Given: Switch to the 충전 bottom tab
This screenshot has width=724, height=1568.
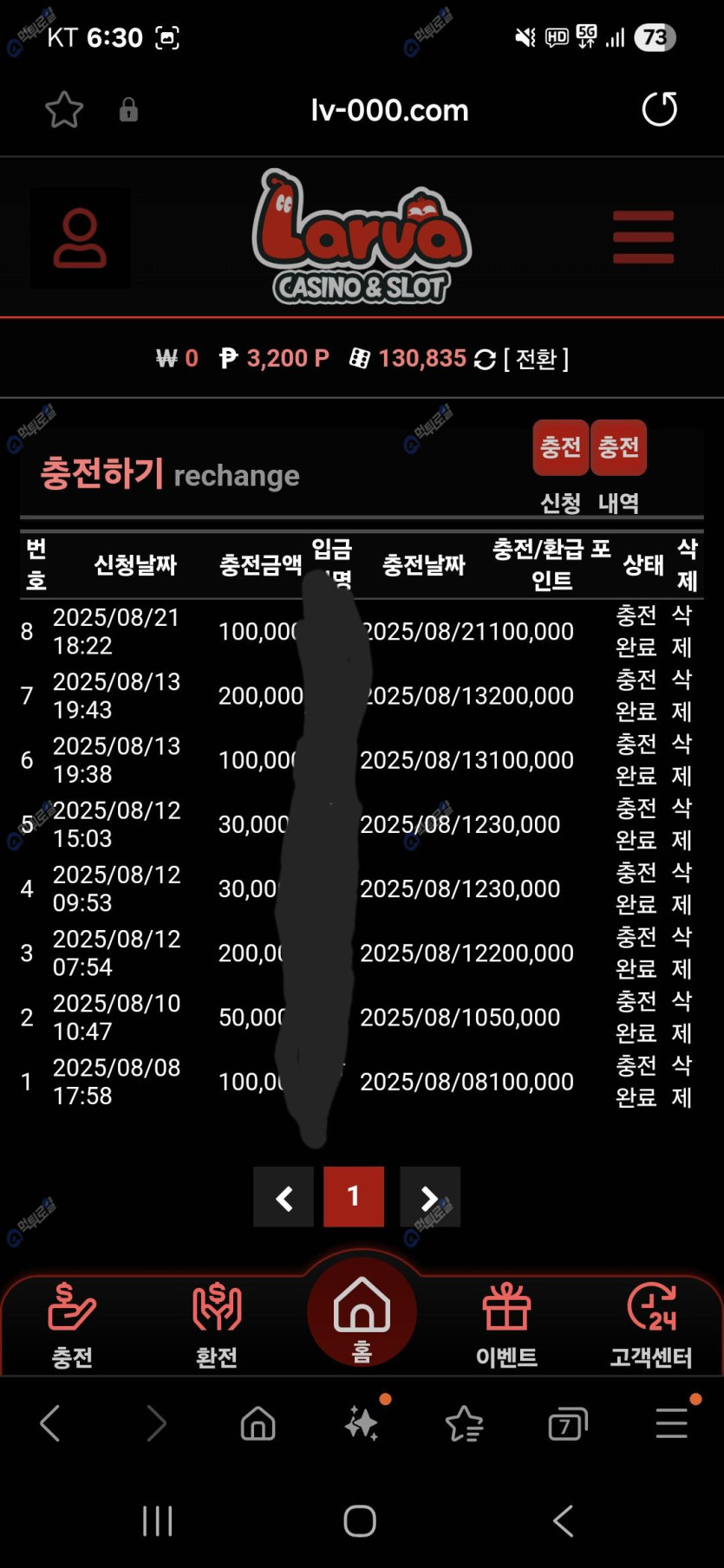Looking at the screenshot, I should [x=72, y=1324].
